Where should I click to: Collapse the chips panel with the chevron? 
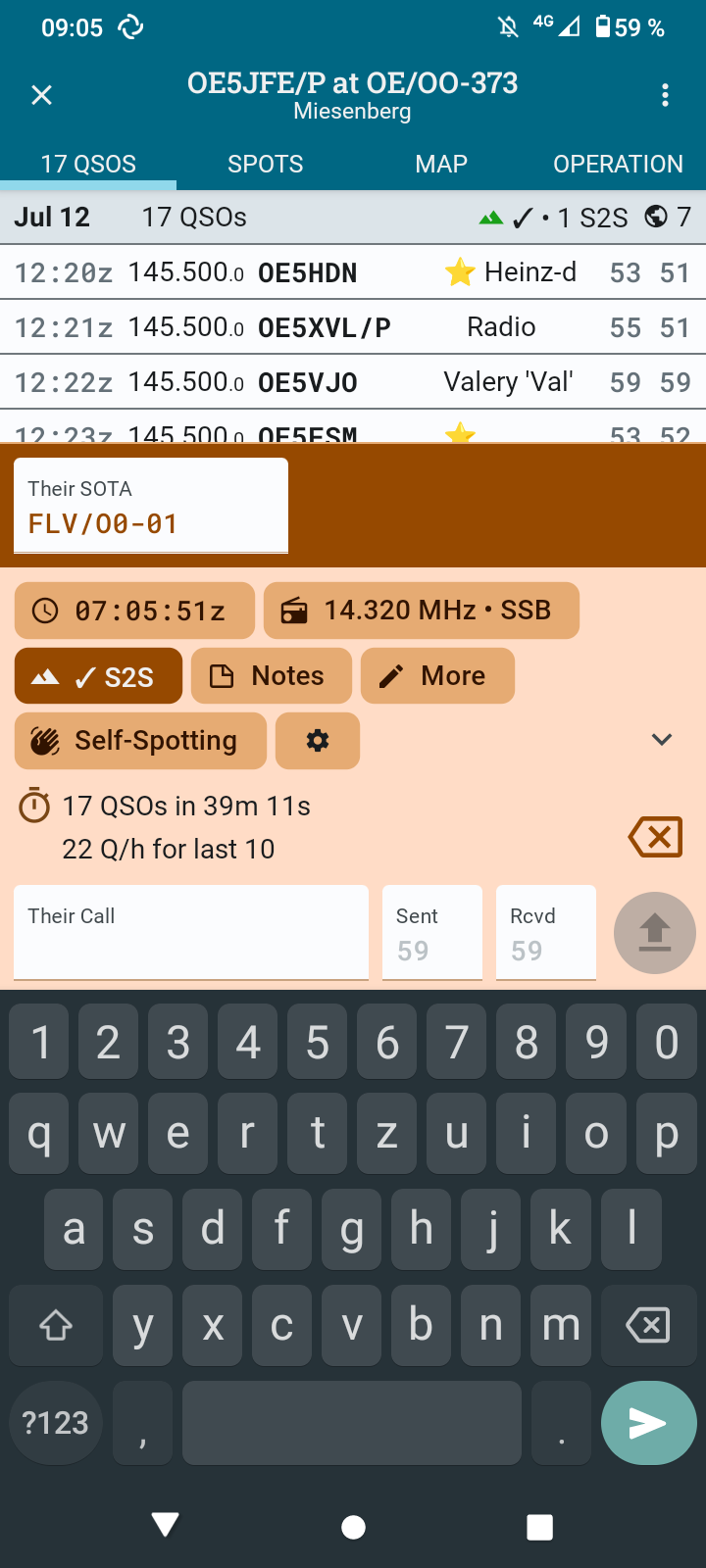662,740
